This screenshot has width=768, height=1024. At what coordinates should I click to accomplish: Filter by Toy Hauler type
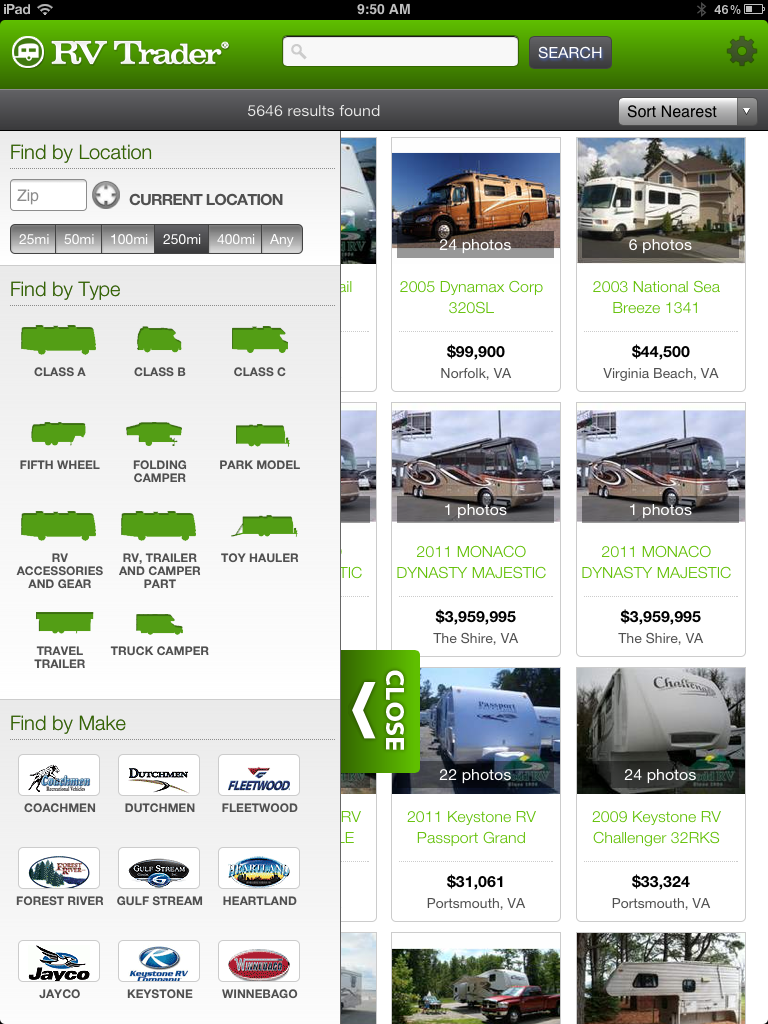click(x=259, y=538)
